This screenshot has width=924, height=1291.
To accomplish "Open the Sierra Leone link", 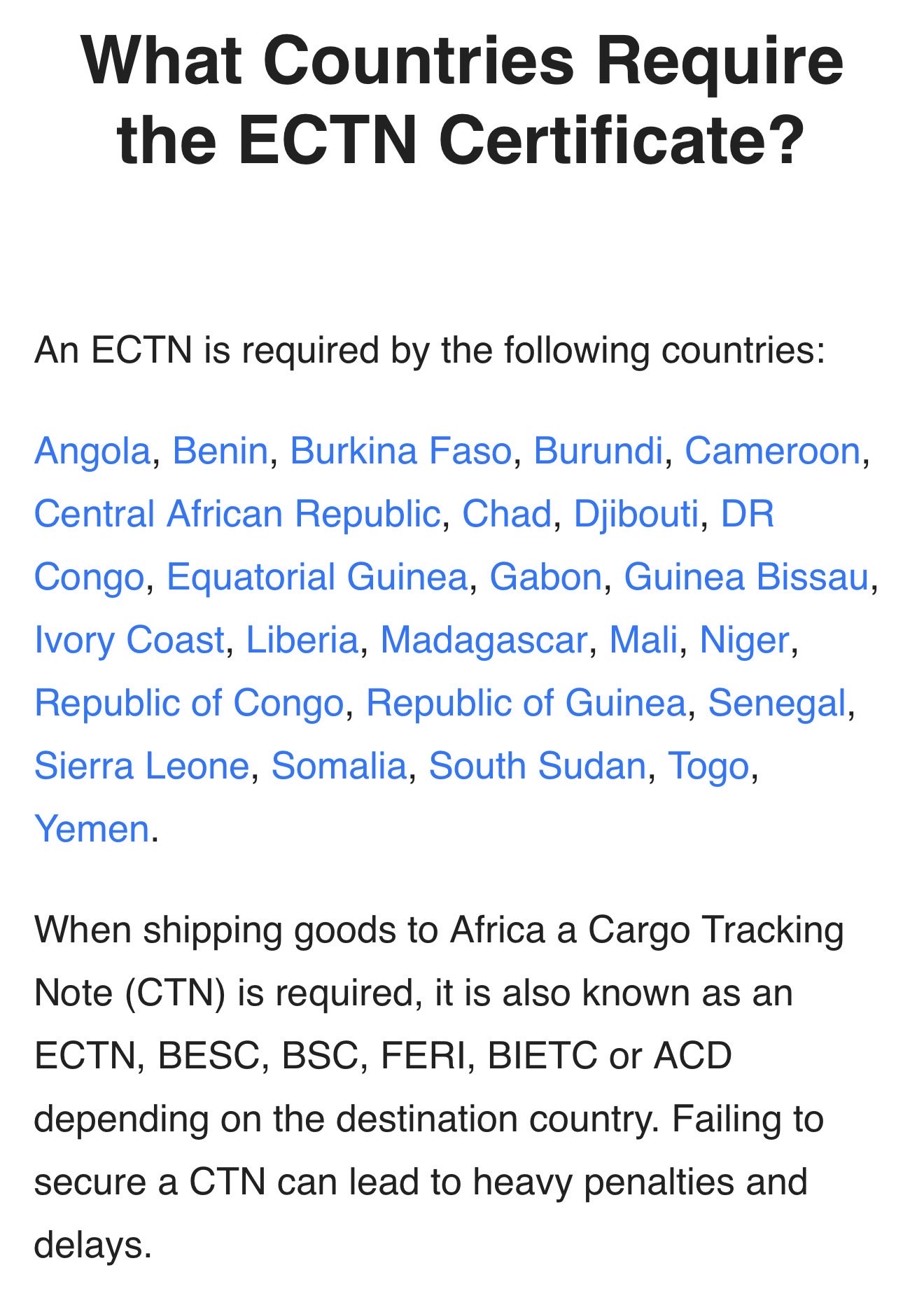I will pyautogui.click(x=141, y=765).
